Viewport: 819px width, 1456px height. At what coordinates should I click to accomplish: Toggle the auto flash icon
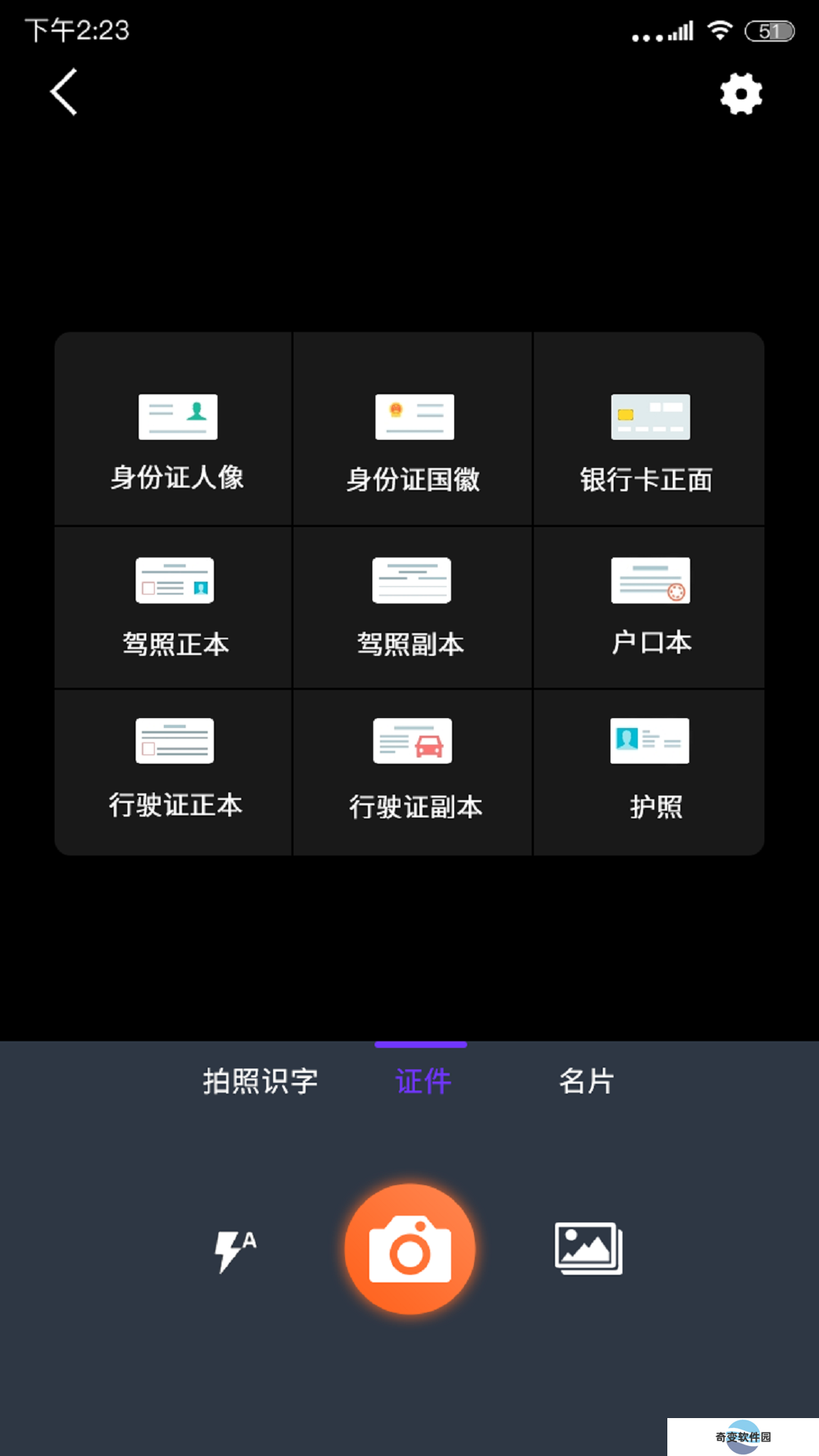point(235,1250)
